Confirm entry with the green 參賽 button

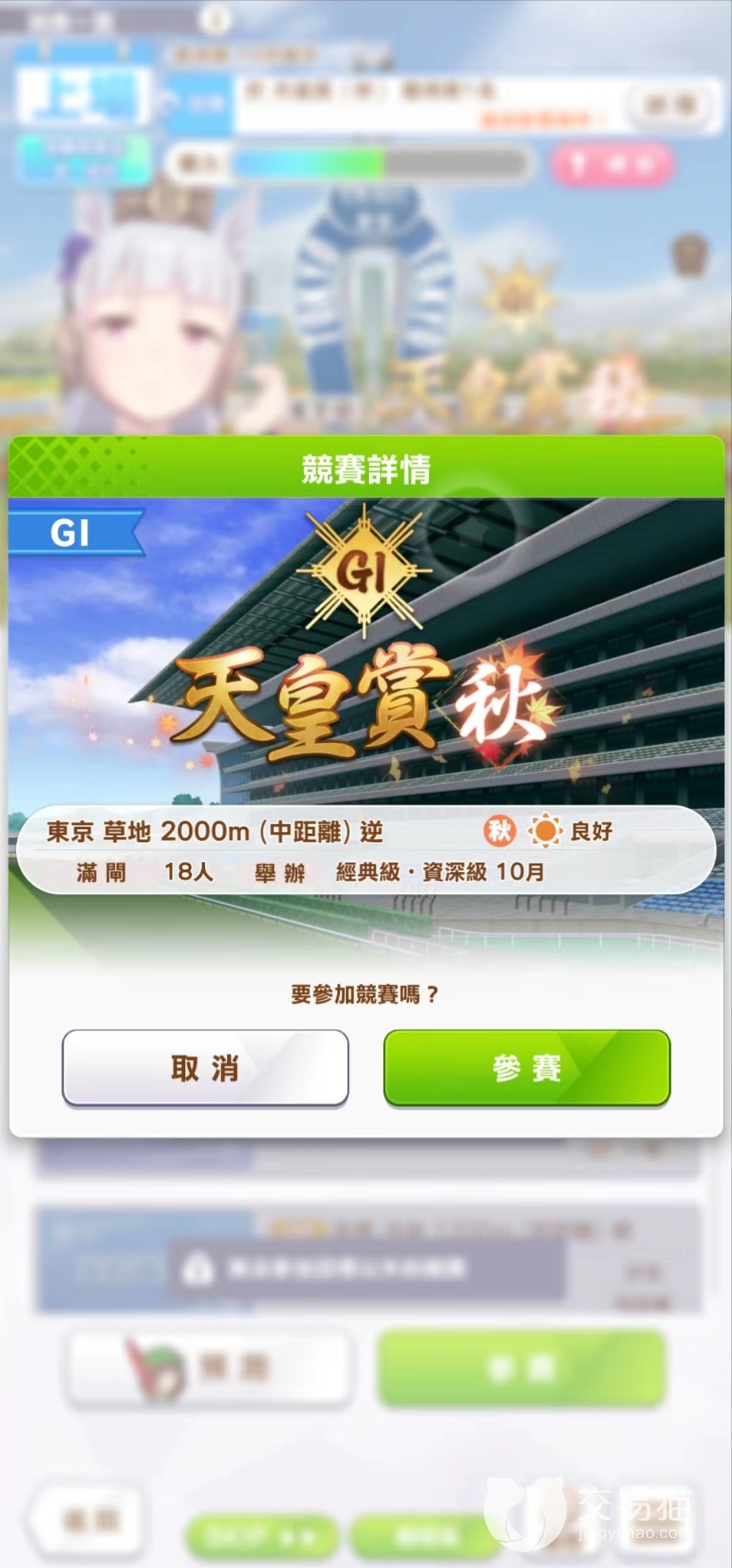tap(526, 1068)
